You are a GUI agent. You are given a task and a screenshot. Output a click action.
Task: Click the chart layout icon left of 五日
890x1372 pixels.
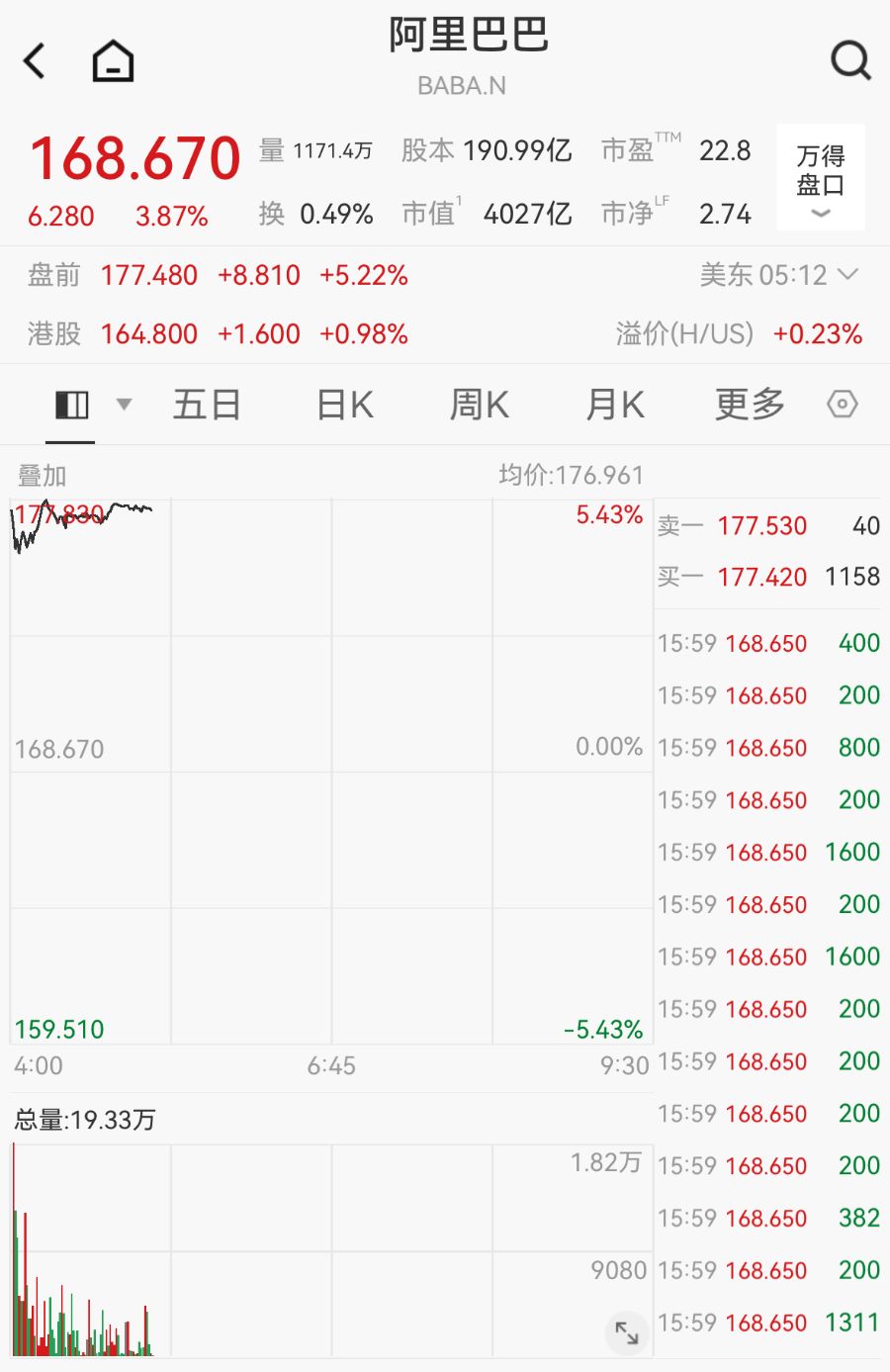[x=69, y=404]
